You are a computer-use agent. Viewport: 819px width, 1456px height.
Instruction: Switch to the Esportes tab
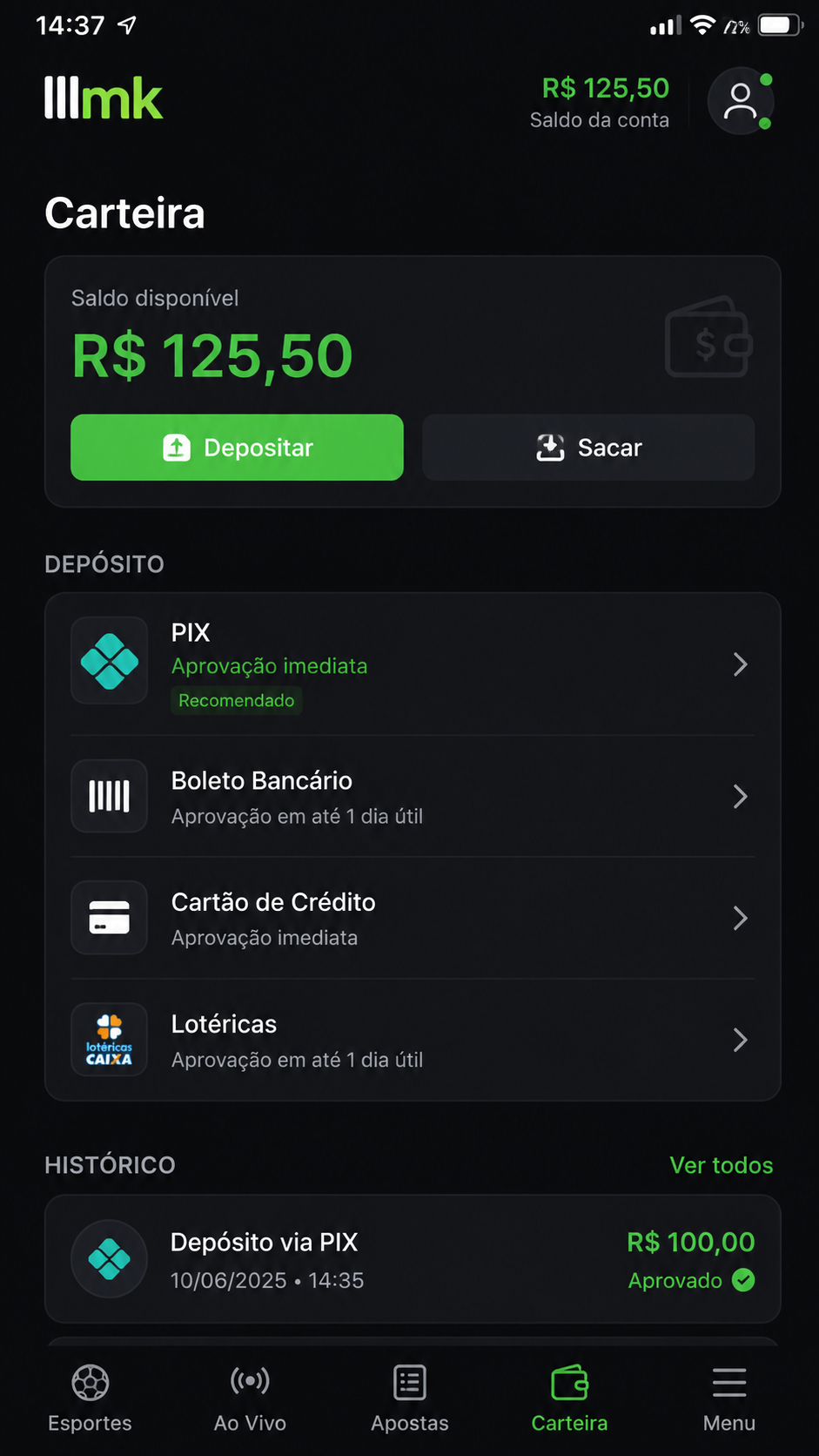click(x=90, y=1399)
